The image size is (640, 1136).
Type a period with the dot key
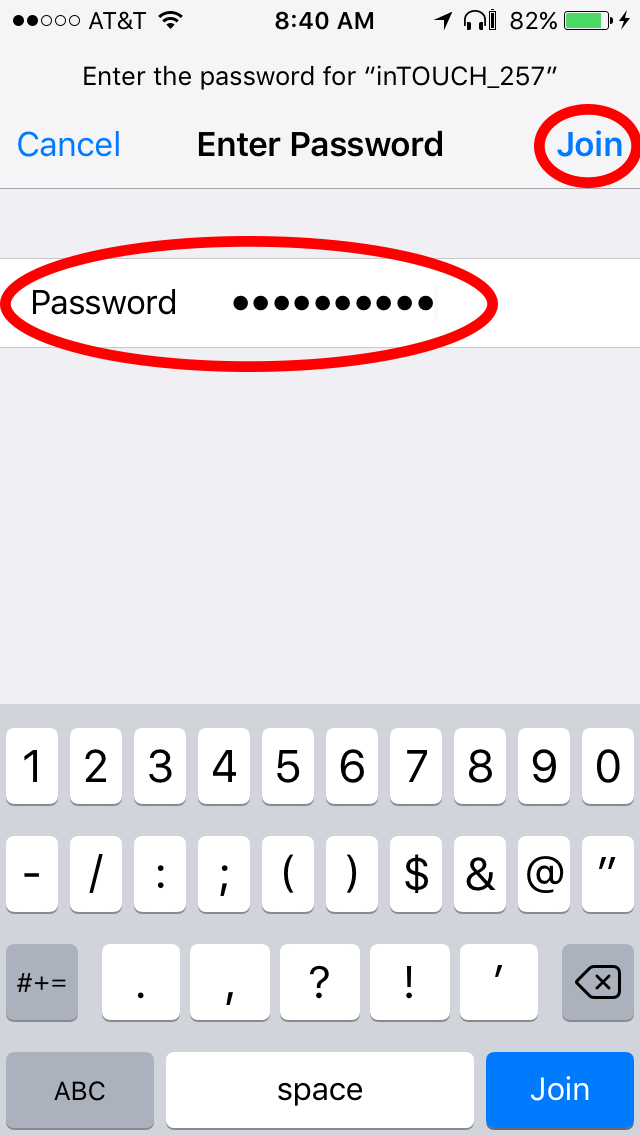[141, 983]
